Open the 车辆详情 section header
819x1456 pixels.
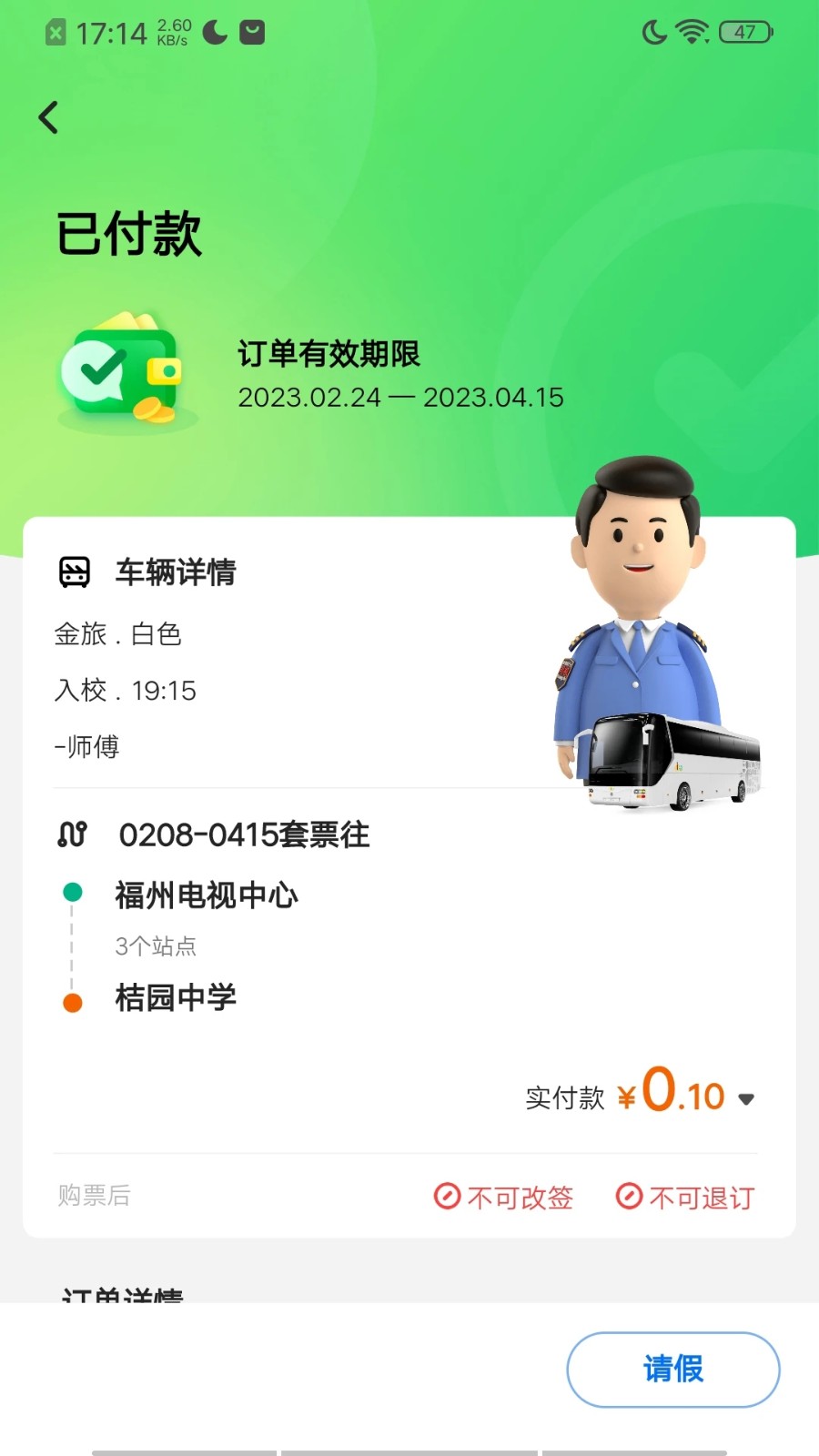point(173,571)
